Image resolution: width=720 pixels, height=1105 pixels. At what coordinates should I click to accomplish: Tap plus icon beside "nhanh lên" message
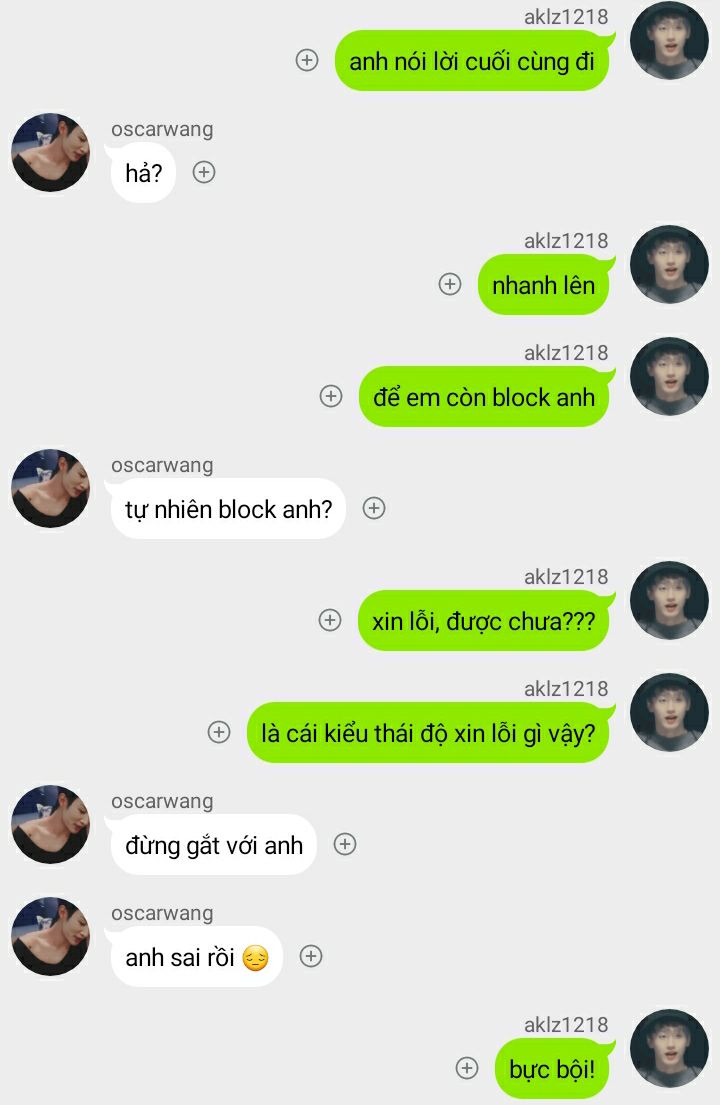[x=450, y=284]
